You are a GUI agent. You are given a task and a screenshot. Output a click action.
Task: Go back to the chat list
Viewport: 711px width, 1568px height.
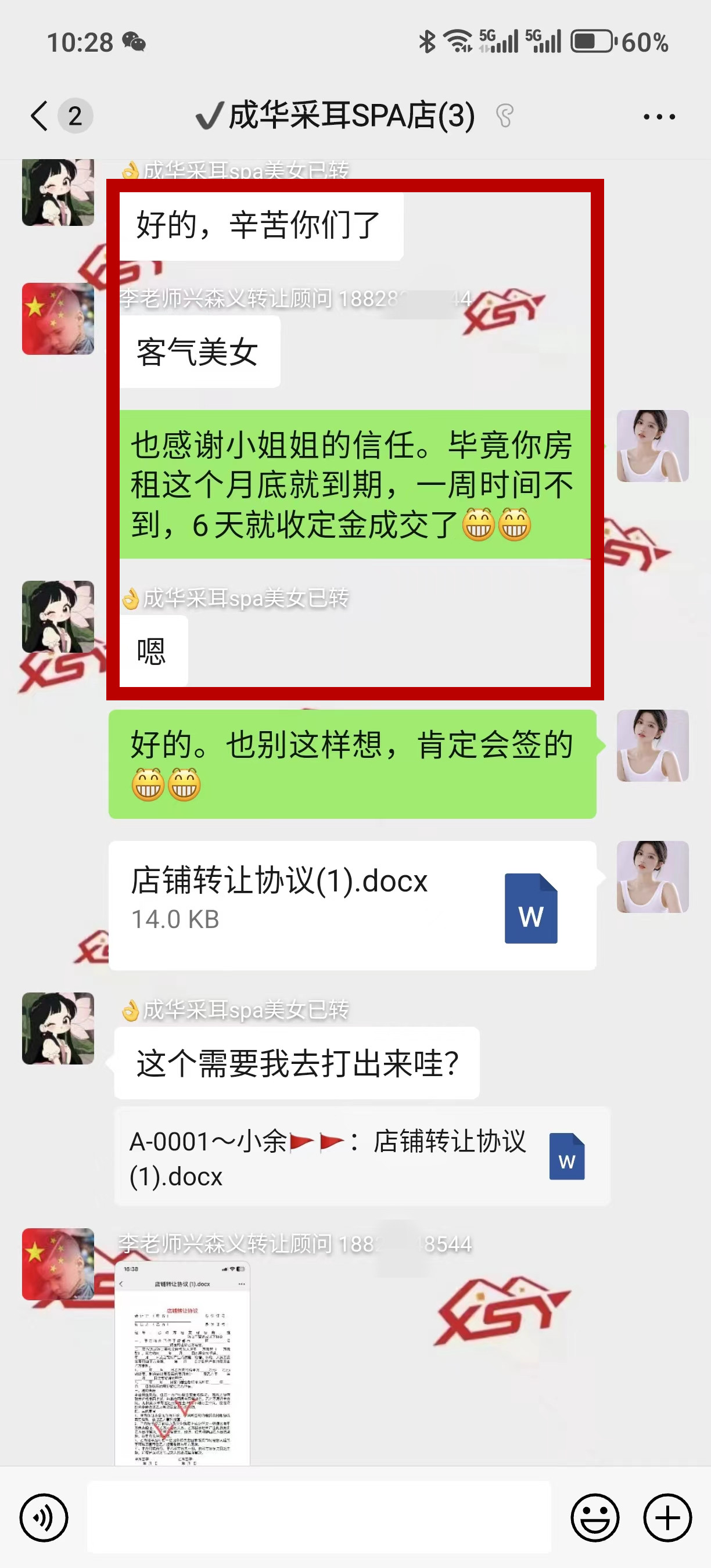click(40, 116)
